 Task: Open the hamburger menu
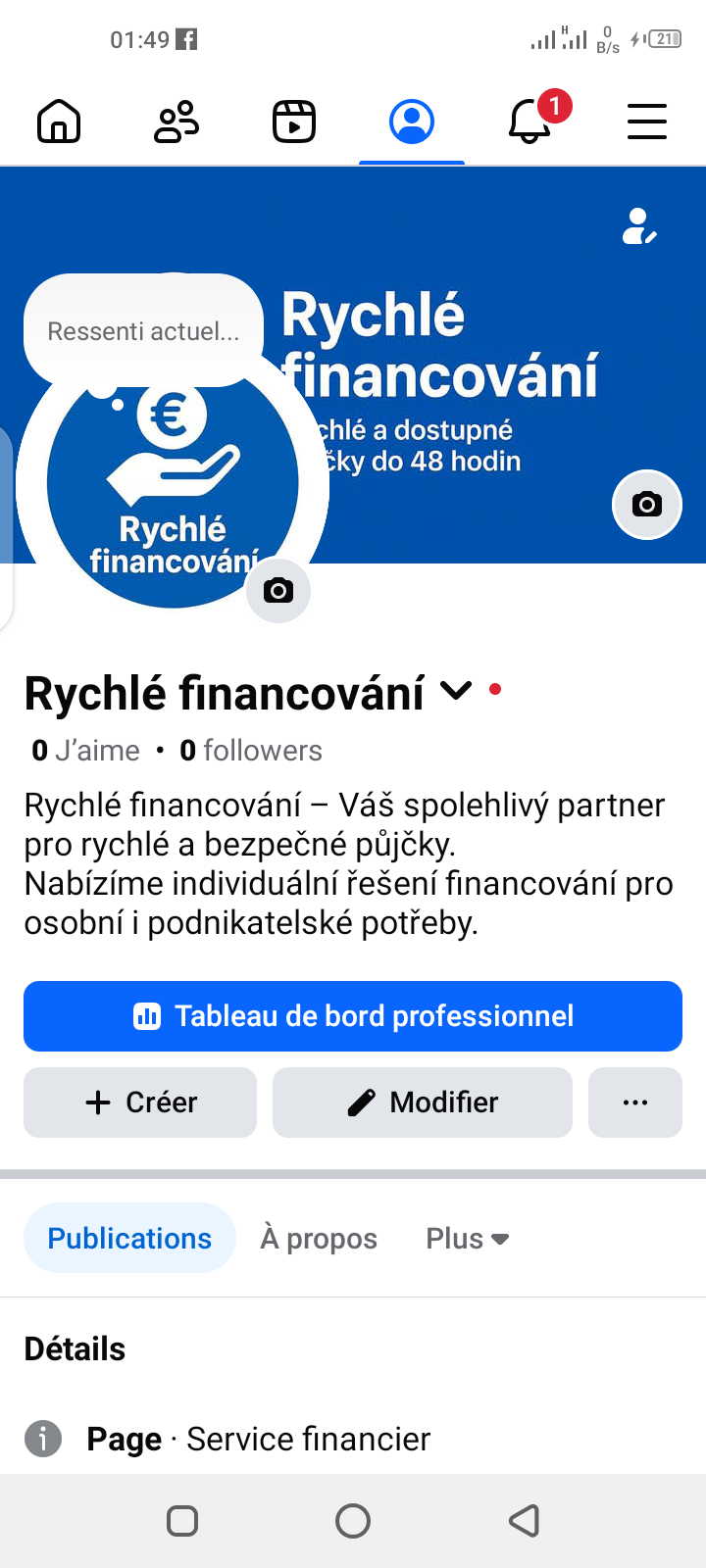click(x=647, y=122)
